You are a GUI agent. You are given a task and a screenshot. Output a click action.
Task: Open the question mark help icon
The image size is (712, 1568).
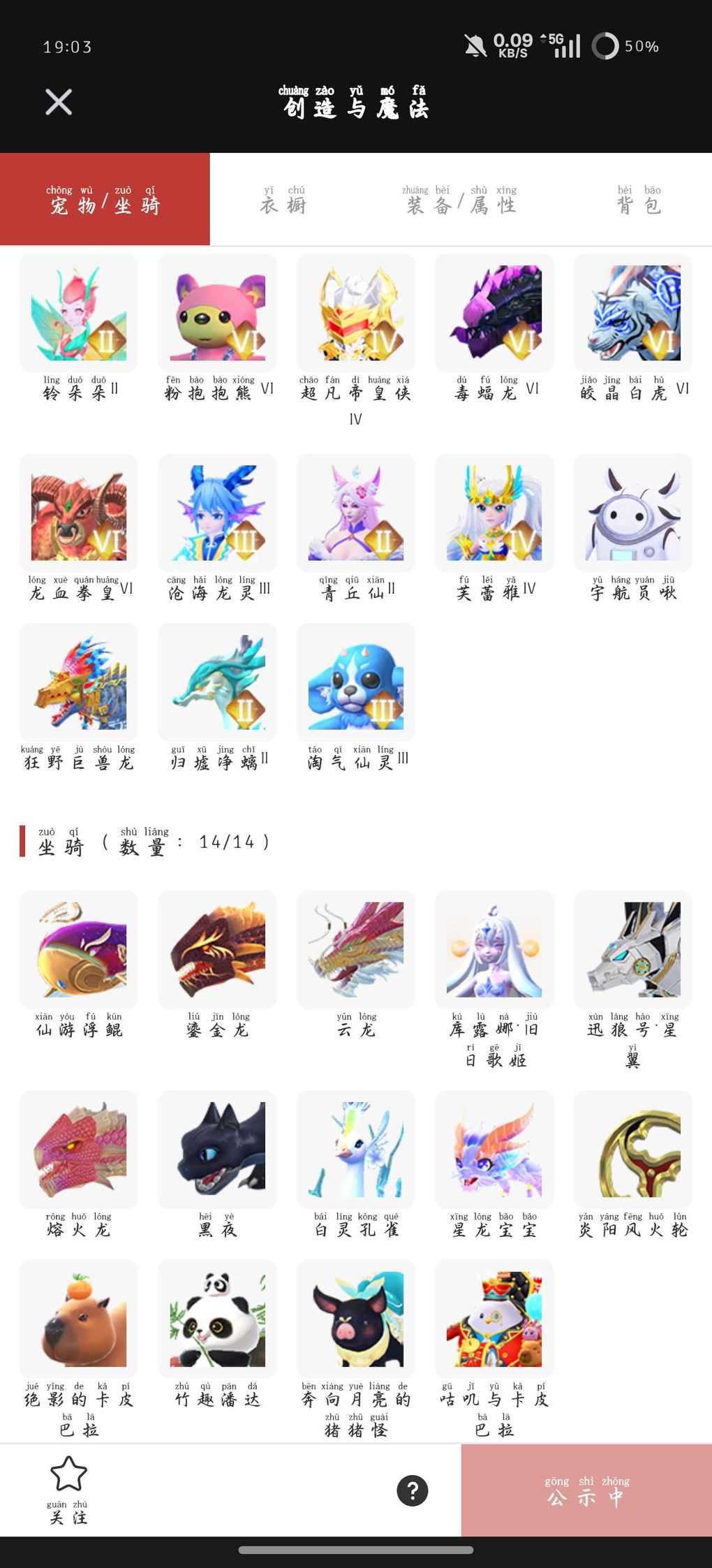tap(413, 1490)
